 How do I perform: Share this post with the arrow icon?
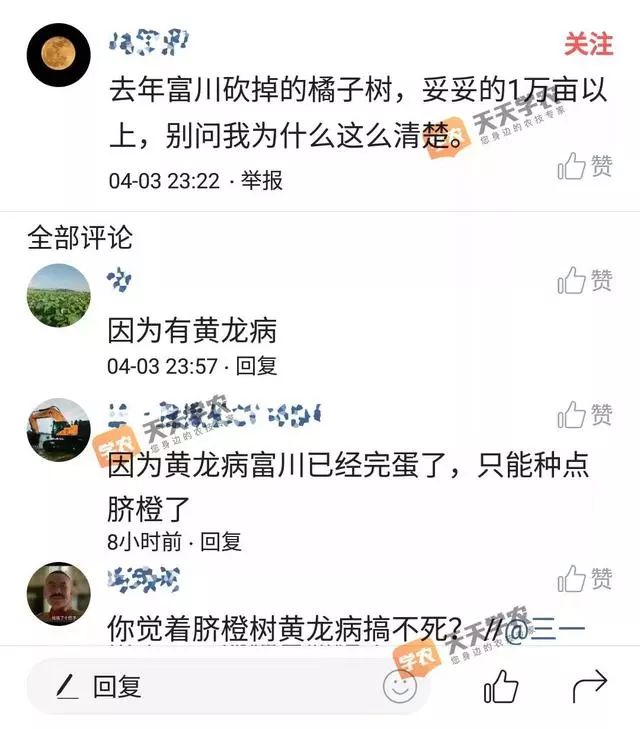[x=590, y=686]
